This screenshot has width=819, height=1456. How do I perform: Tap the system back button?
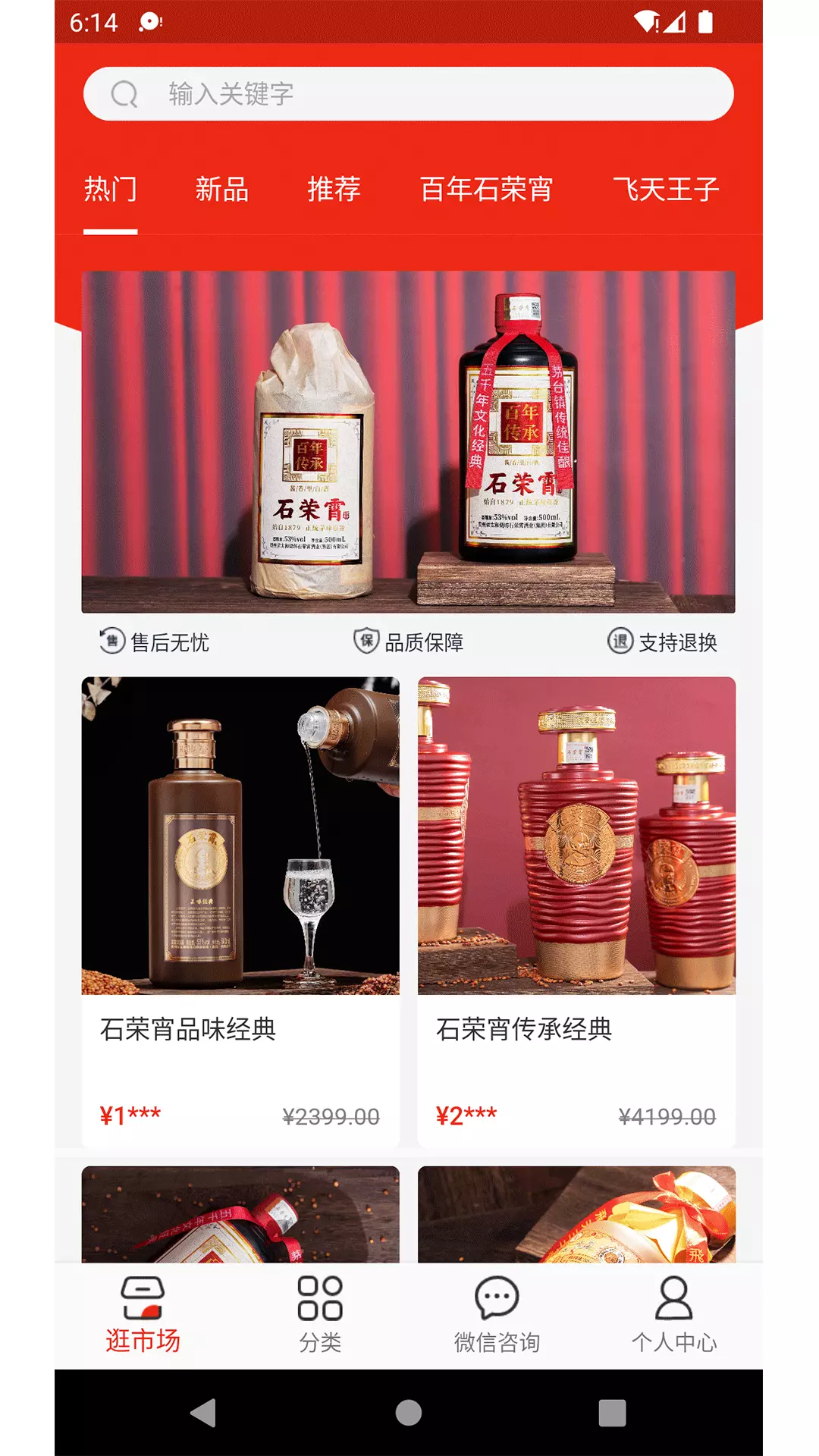(x=203, y=1413)
